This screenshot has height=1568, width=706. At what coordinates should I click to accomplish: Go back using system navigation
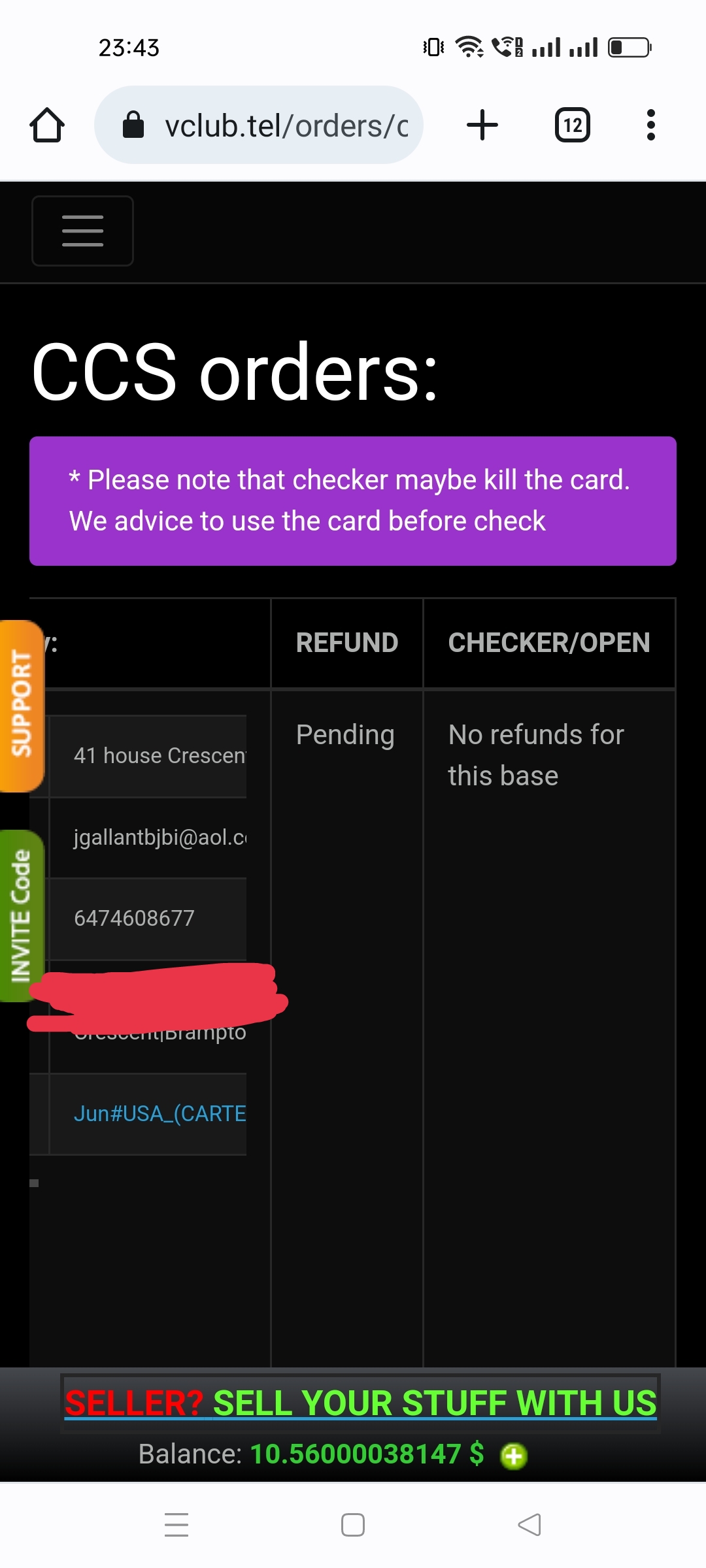pos(529,1525)
